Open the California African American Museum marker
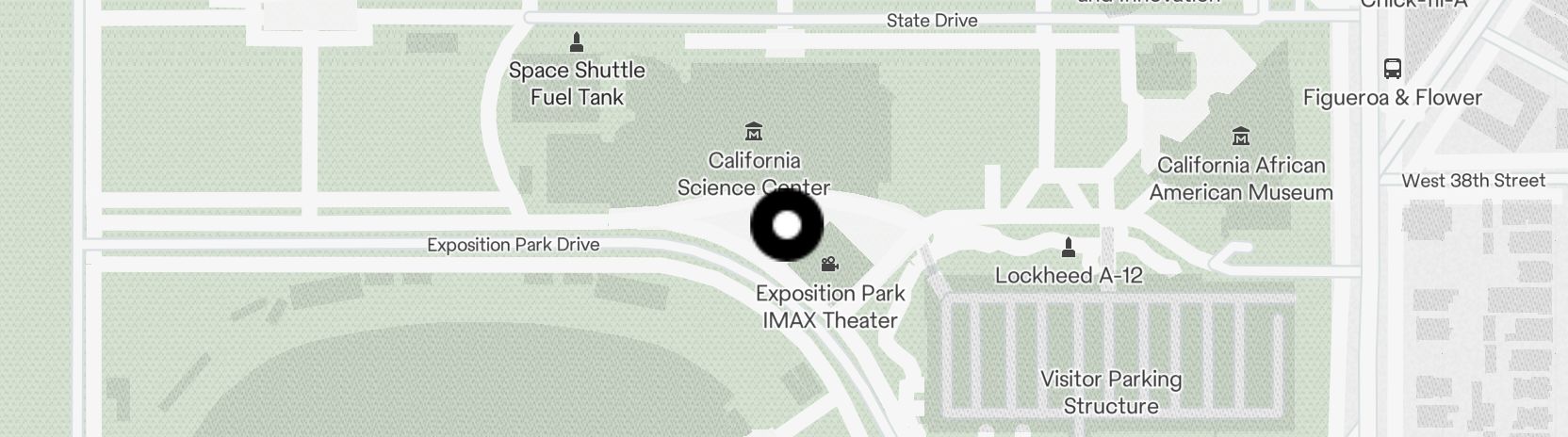 pos(1240,137)
